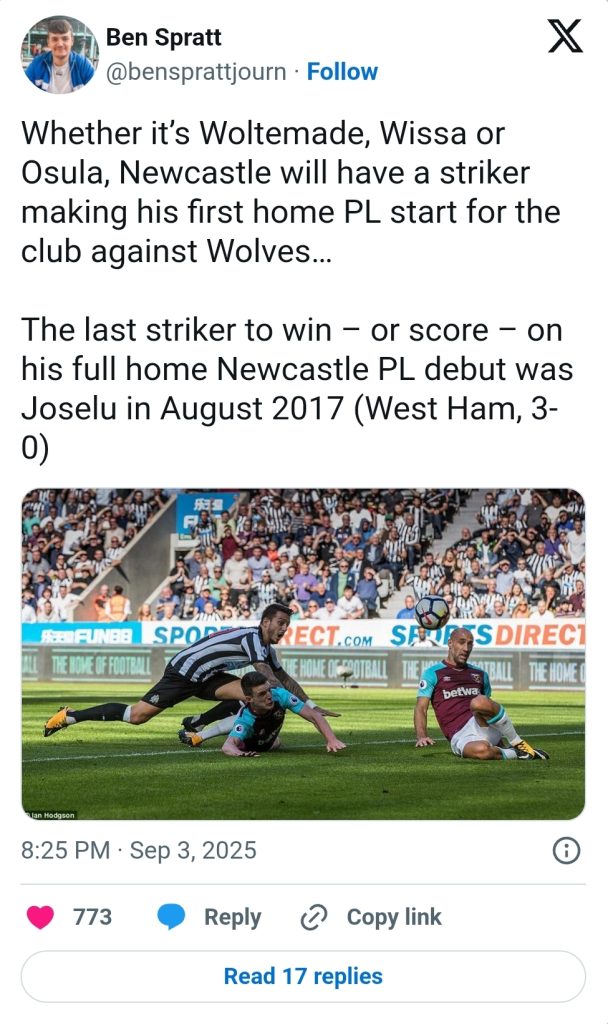This screenshot has height=1024, width=608.
Task: Read 17 replies
Action: click(x=303, y=976)
